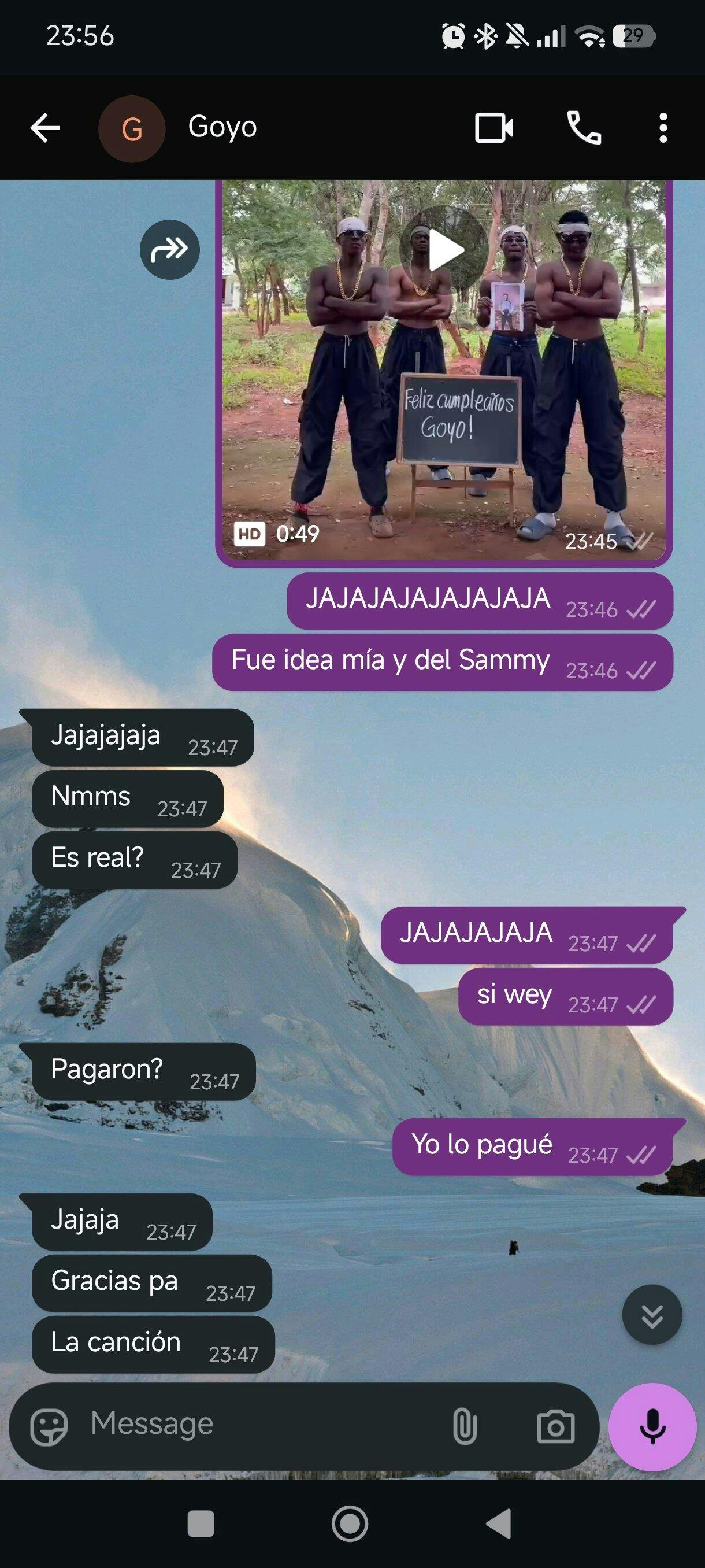The height and width of the screenshot is (1568, 705).
Task: Open Goyo's contact profile
Action: pos(222,128)
